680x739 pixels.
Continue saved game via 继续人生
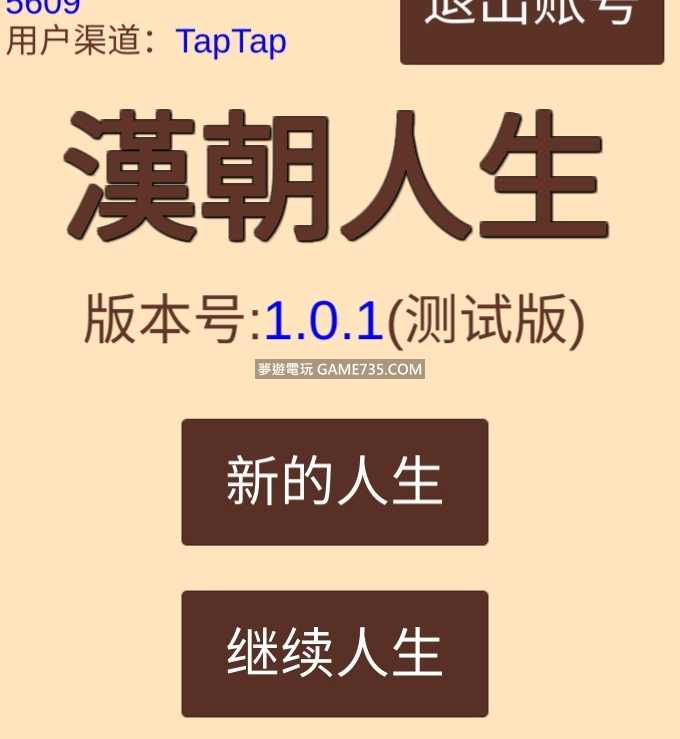334,653
